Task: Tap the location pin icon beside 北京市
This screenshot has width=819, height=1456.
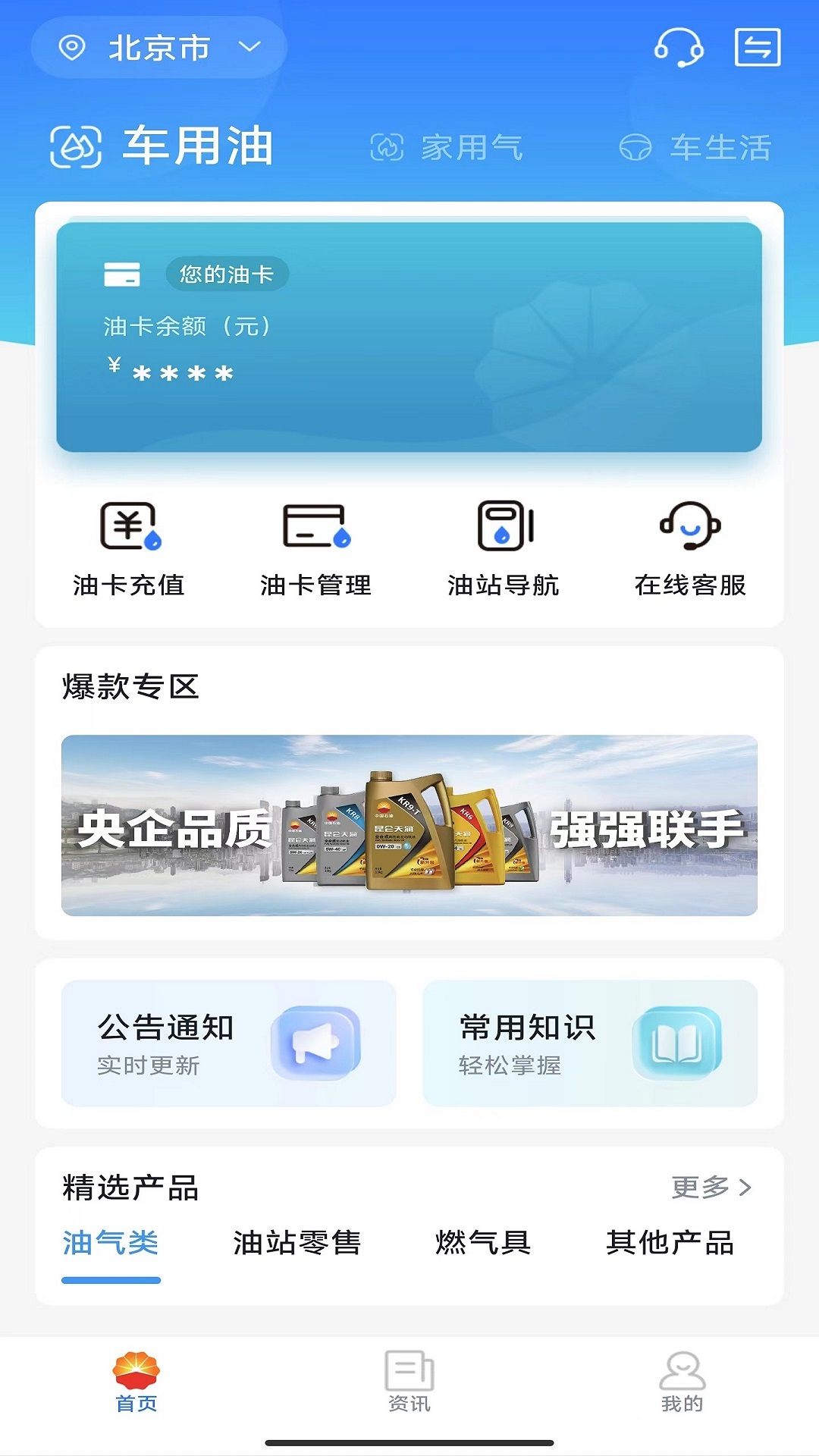Action: pyautogui.click(x=72, y=48)
